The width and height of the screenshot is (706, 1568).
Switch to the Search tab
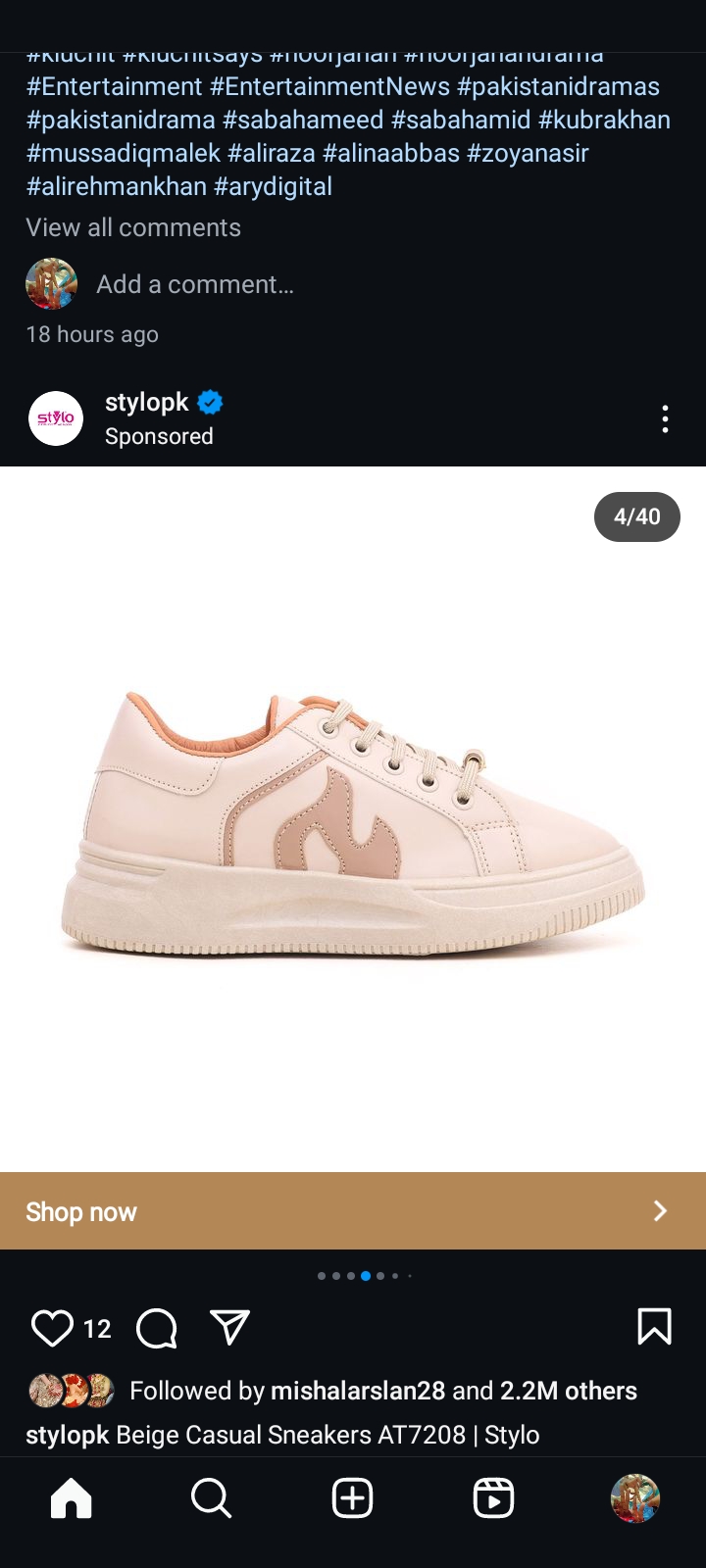pos(211,1498)
